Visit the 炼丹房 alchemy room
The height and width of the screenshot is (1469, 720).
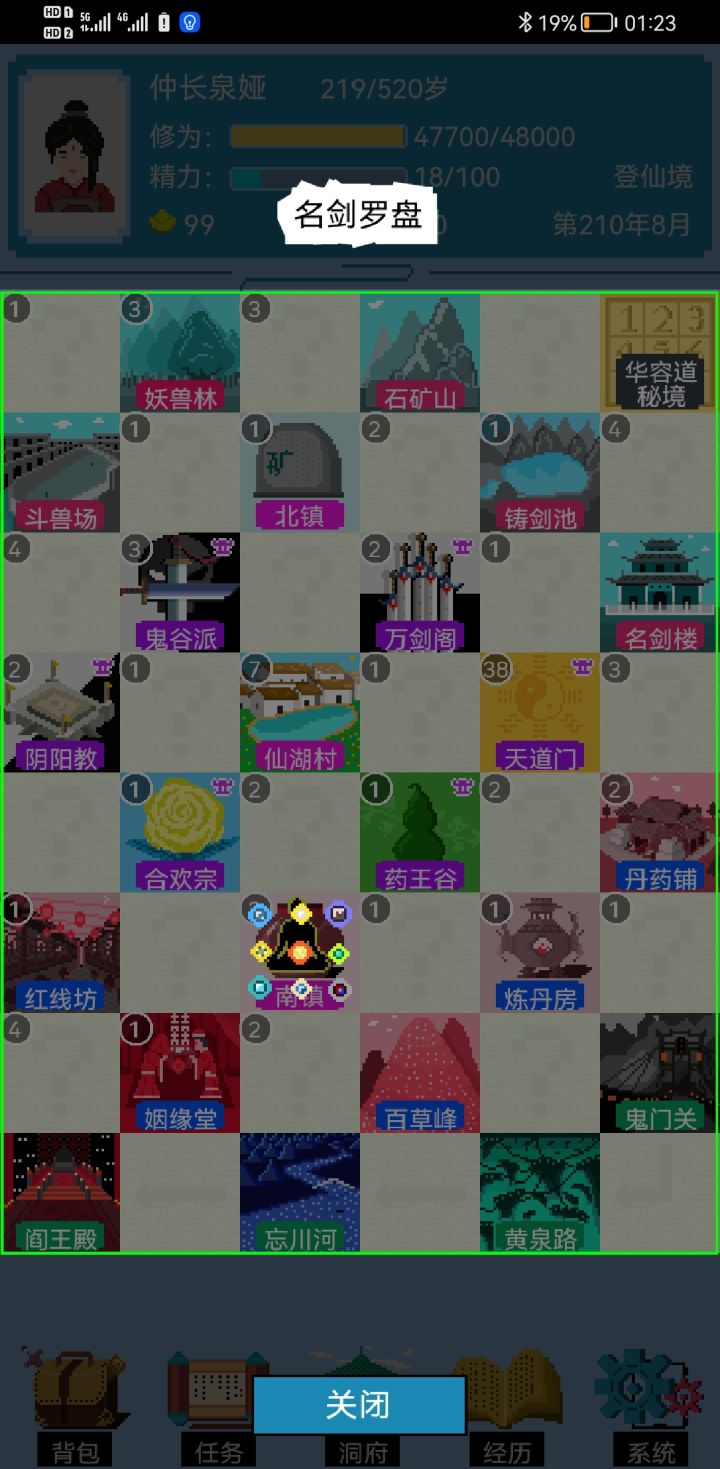540,953
